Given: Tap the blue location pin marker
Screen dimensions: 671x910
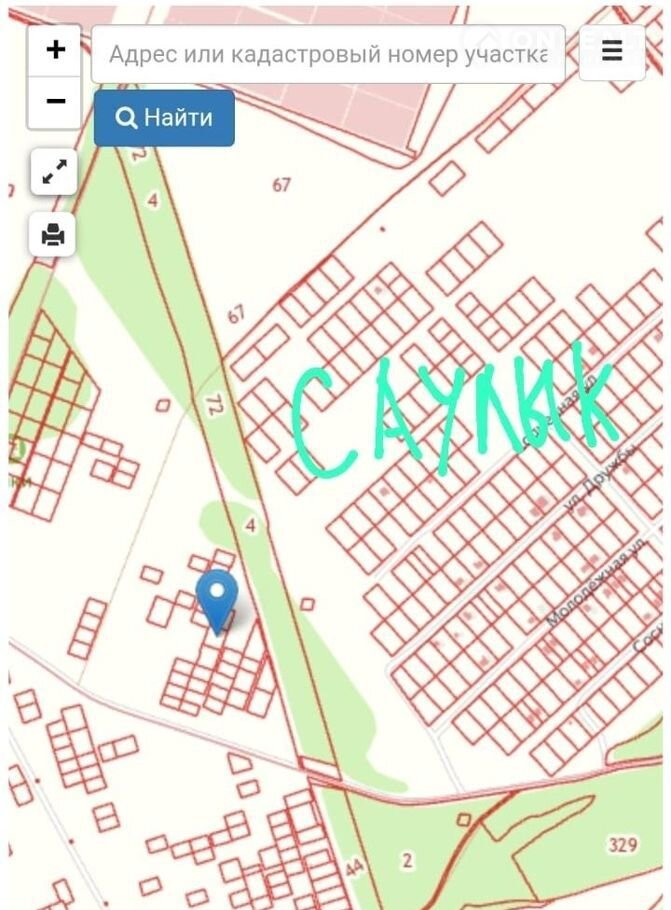Looking at the screenshot, I should [x=217, y=597].
